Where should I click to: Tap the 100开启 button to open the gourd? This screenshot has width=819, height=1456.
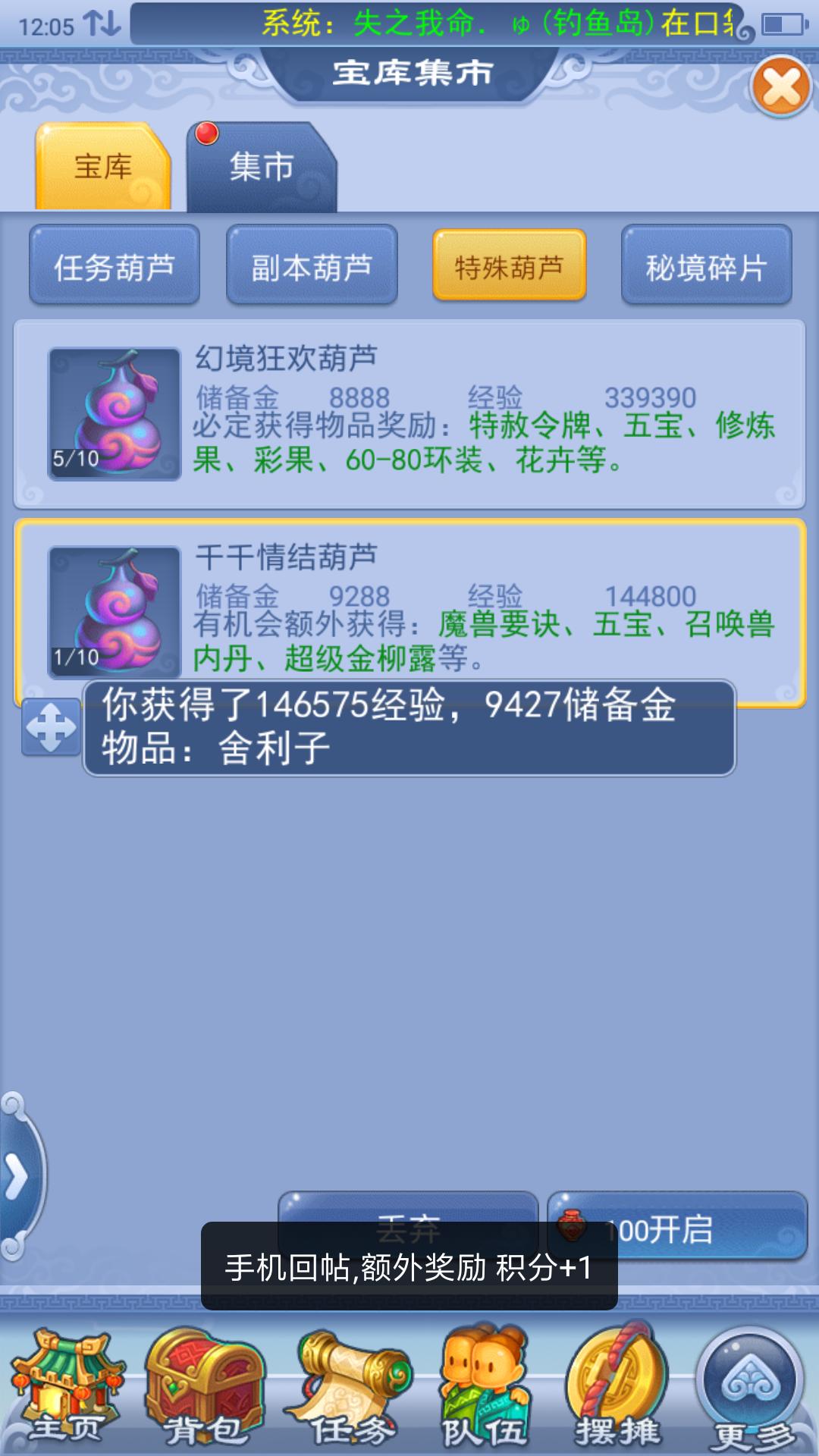point(676,1228)
